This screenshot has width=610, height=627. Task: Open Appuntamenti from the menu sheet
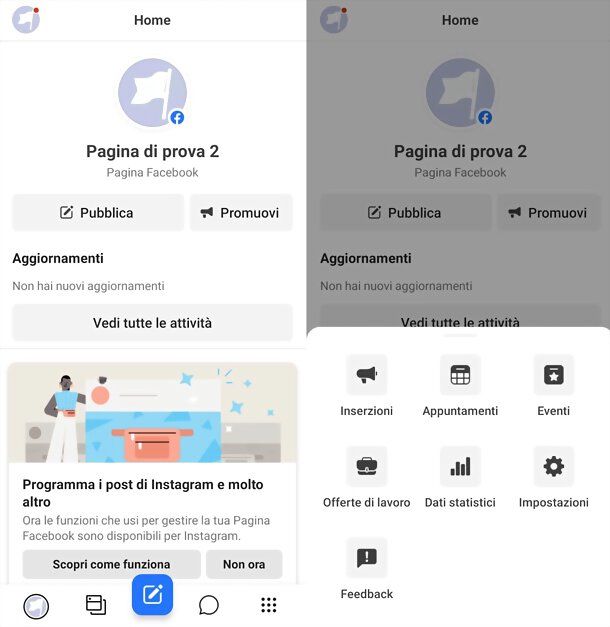pyautogui.click(x=460, y=375)
